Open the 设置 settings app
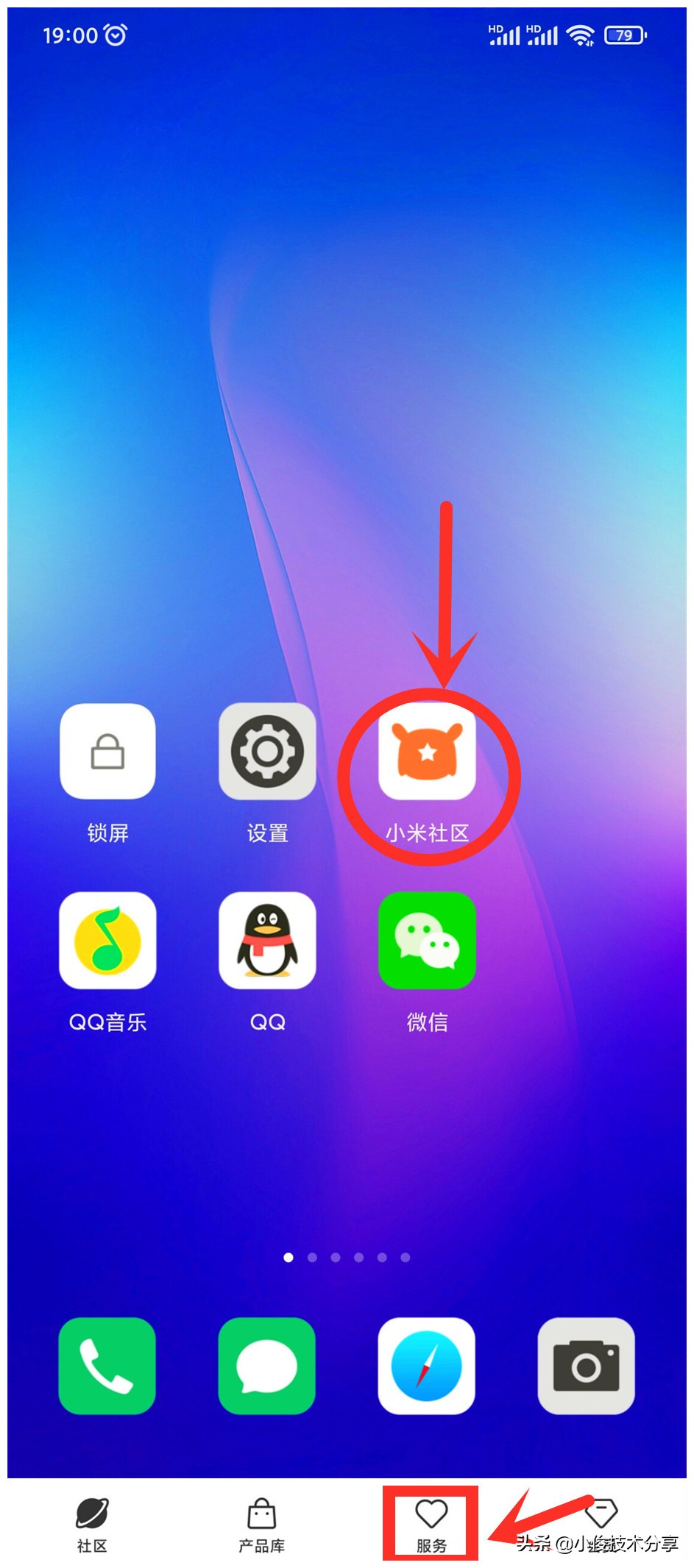 tap(267, 752)
